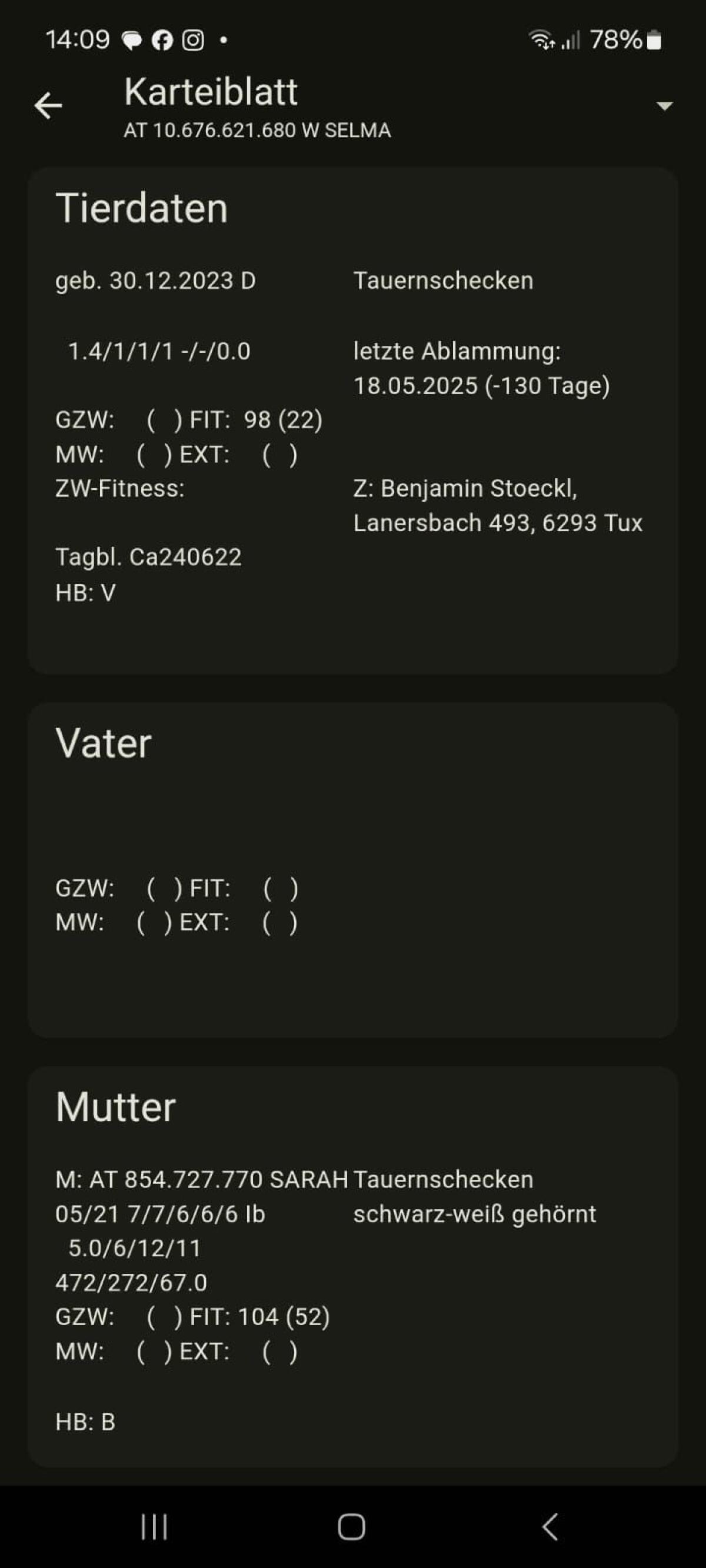The image size is (706, 1568).
Task: Open the Mutter card for SARAH
Action: 352,1266
